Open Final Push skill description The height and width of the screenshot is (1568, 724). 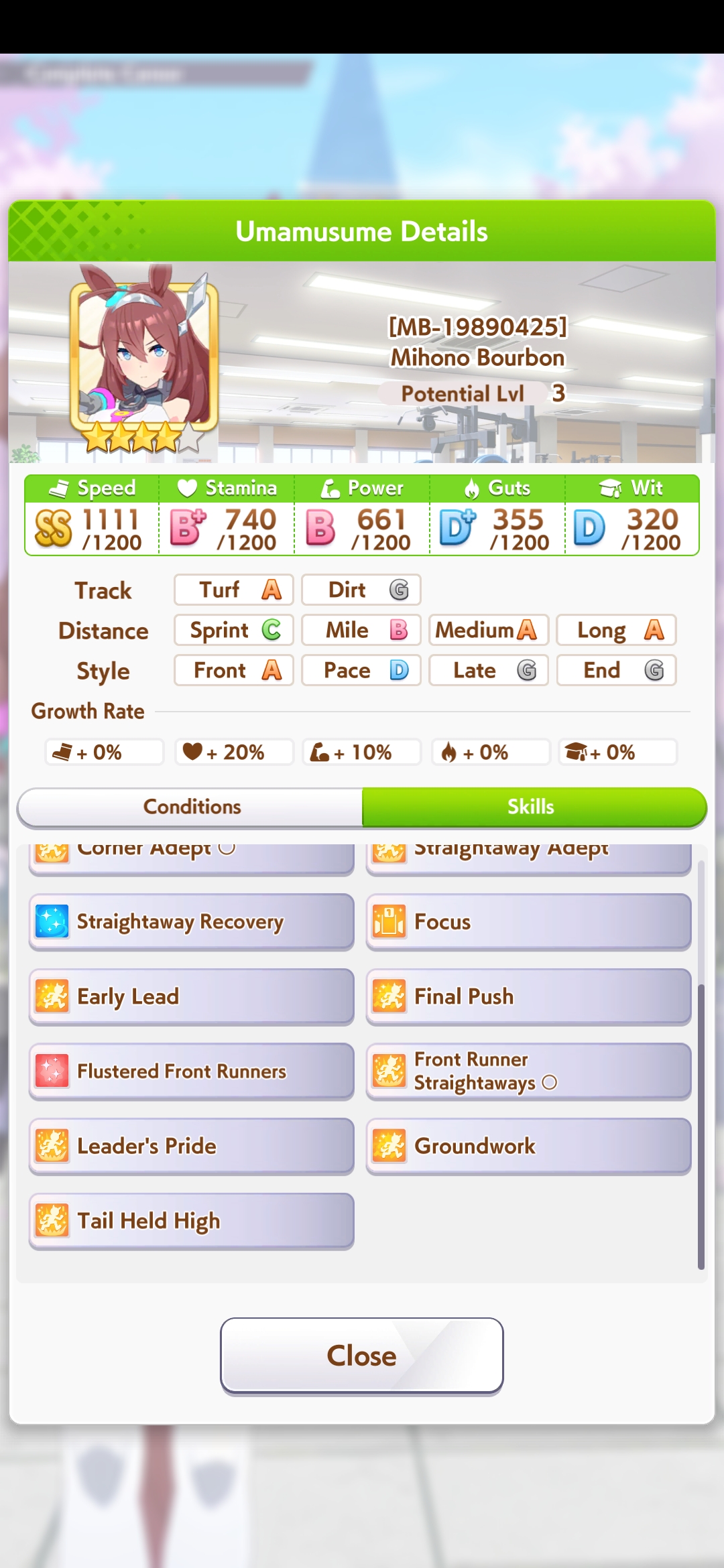tap(528, 996)
